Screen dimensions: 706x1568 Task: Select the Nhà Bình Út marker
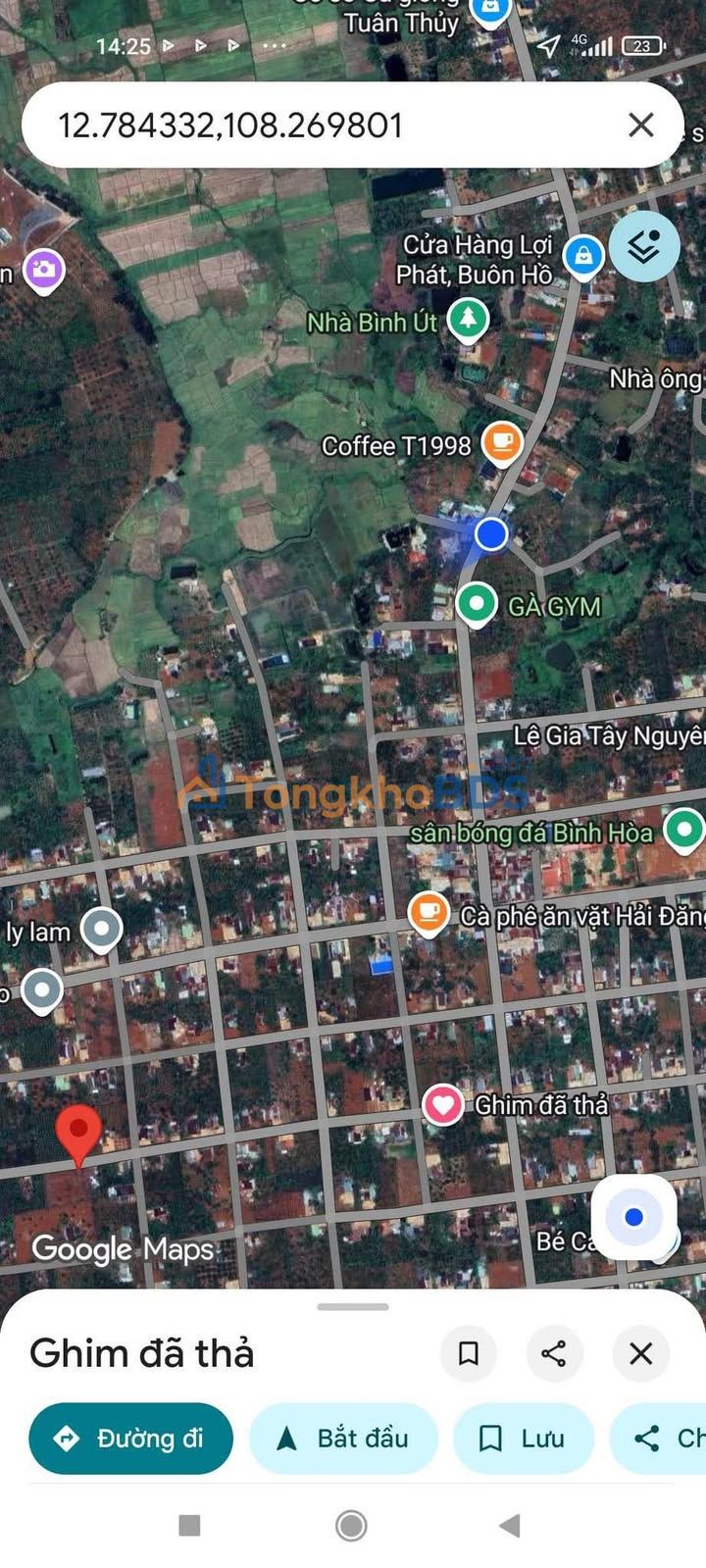(468, 319)
